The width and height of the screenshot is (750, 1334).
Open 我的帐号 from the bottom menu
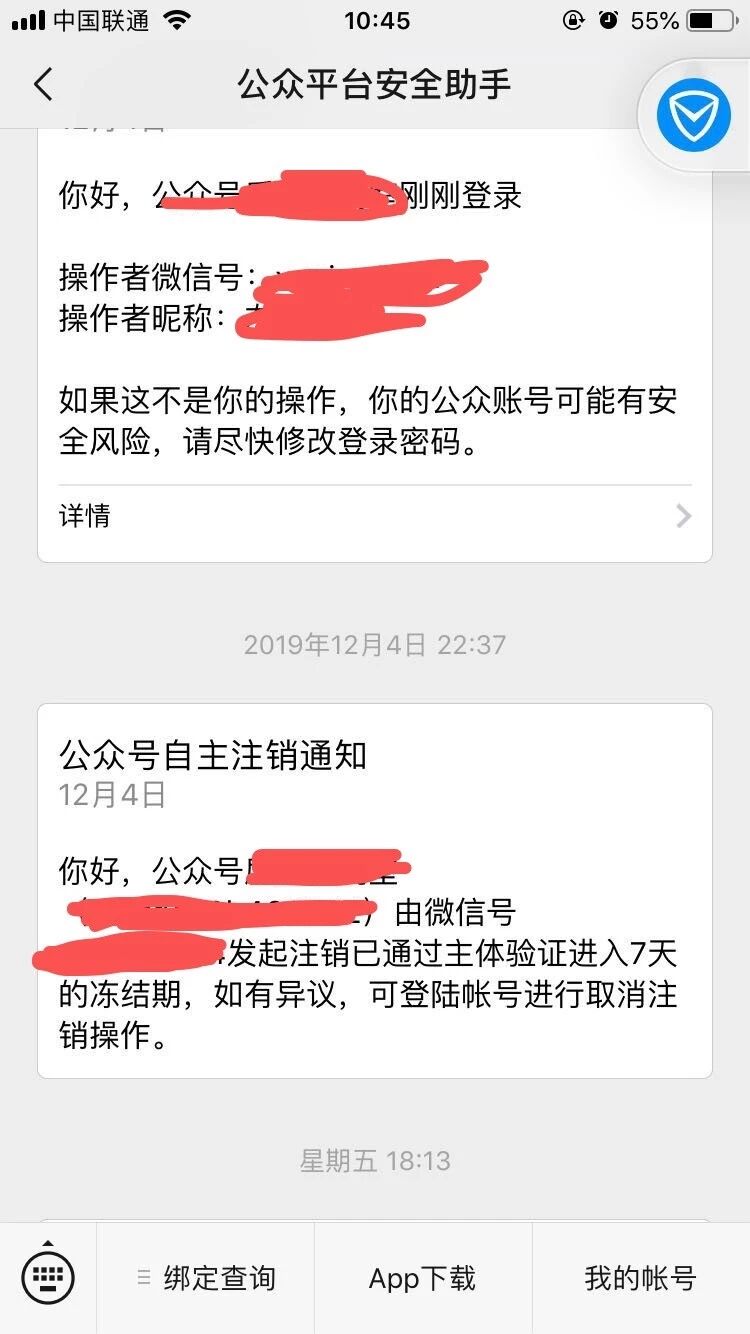640,1278
